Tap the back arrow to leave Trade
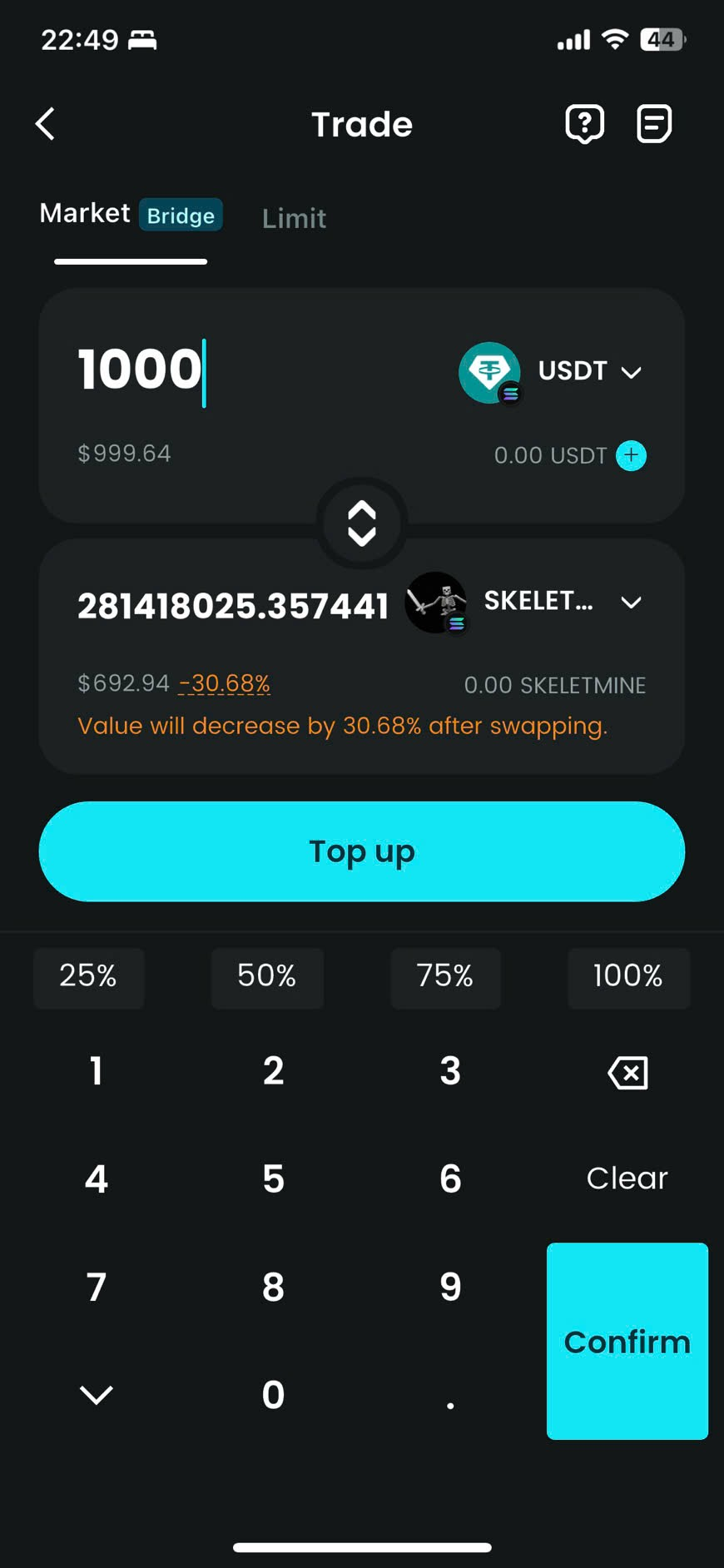 [46, 123]
